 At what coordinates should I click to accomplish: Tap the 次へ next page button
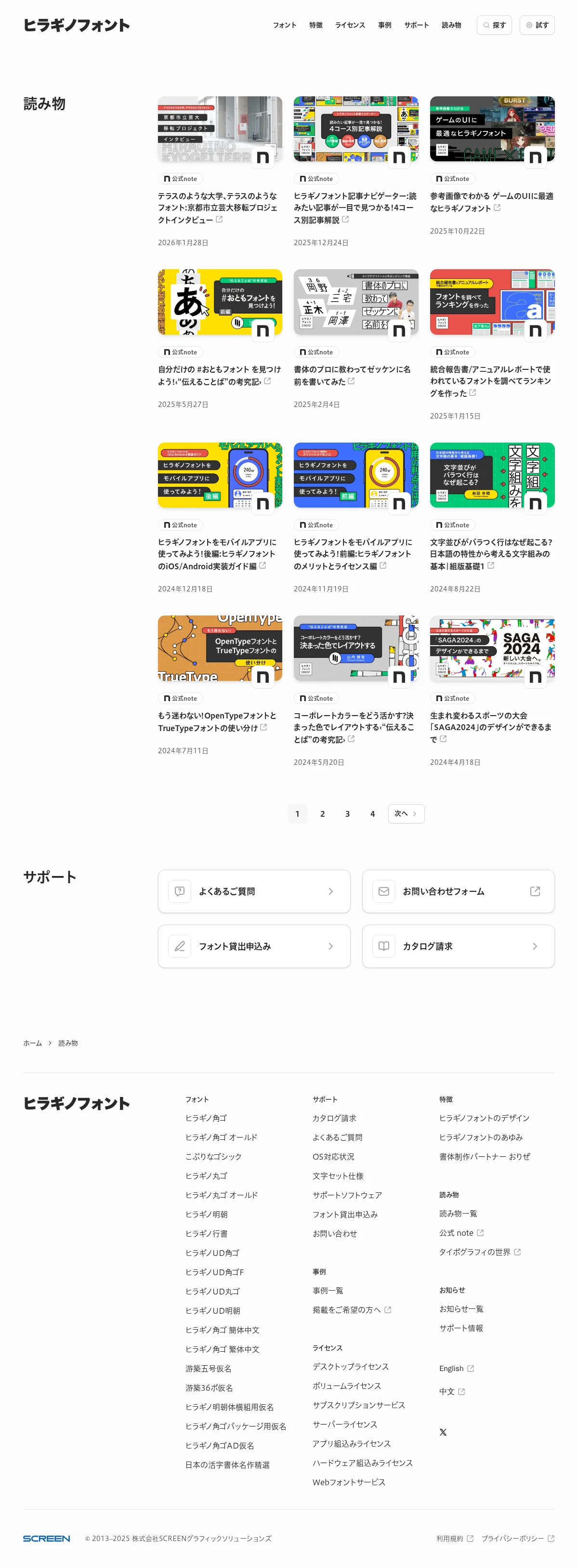(406, 814)
